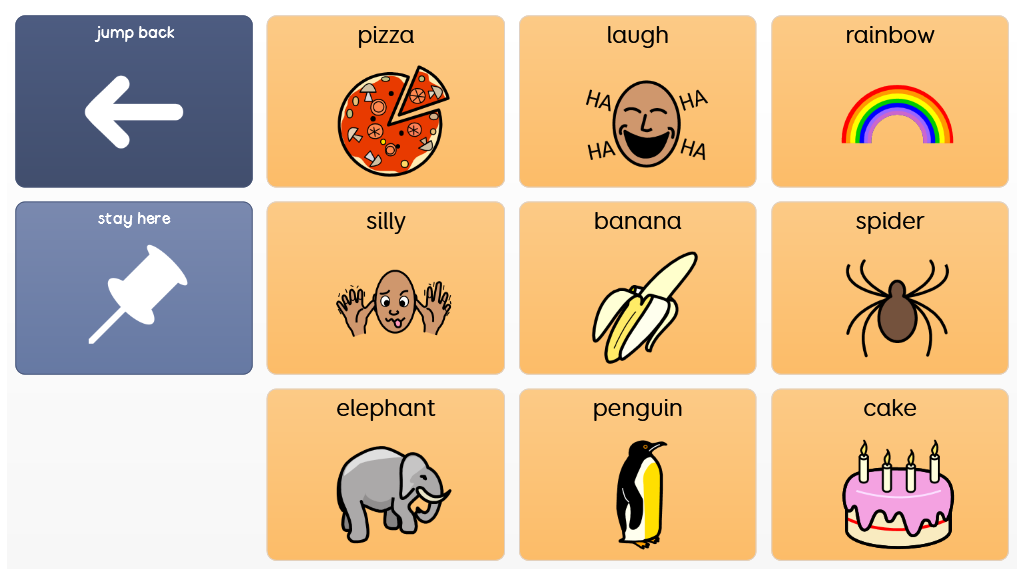The height and width of the screenshot is (576, 1024).
Task: Tap the jump back arrow button
Action: pyautogui.click(x=134, y=101)
